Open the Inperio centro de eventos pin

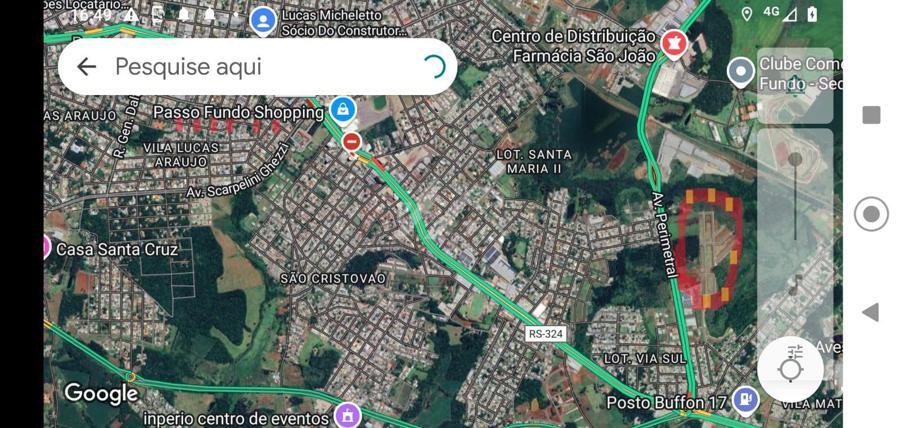(x=347, y=413)
